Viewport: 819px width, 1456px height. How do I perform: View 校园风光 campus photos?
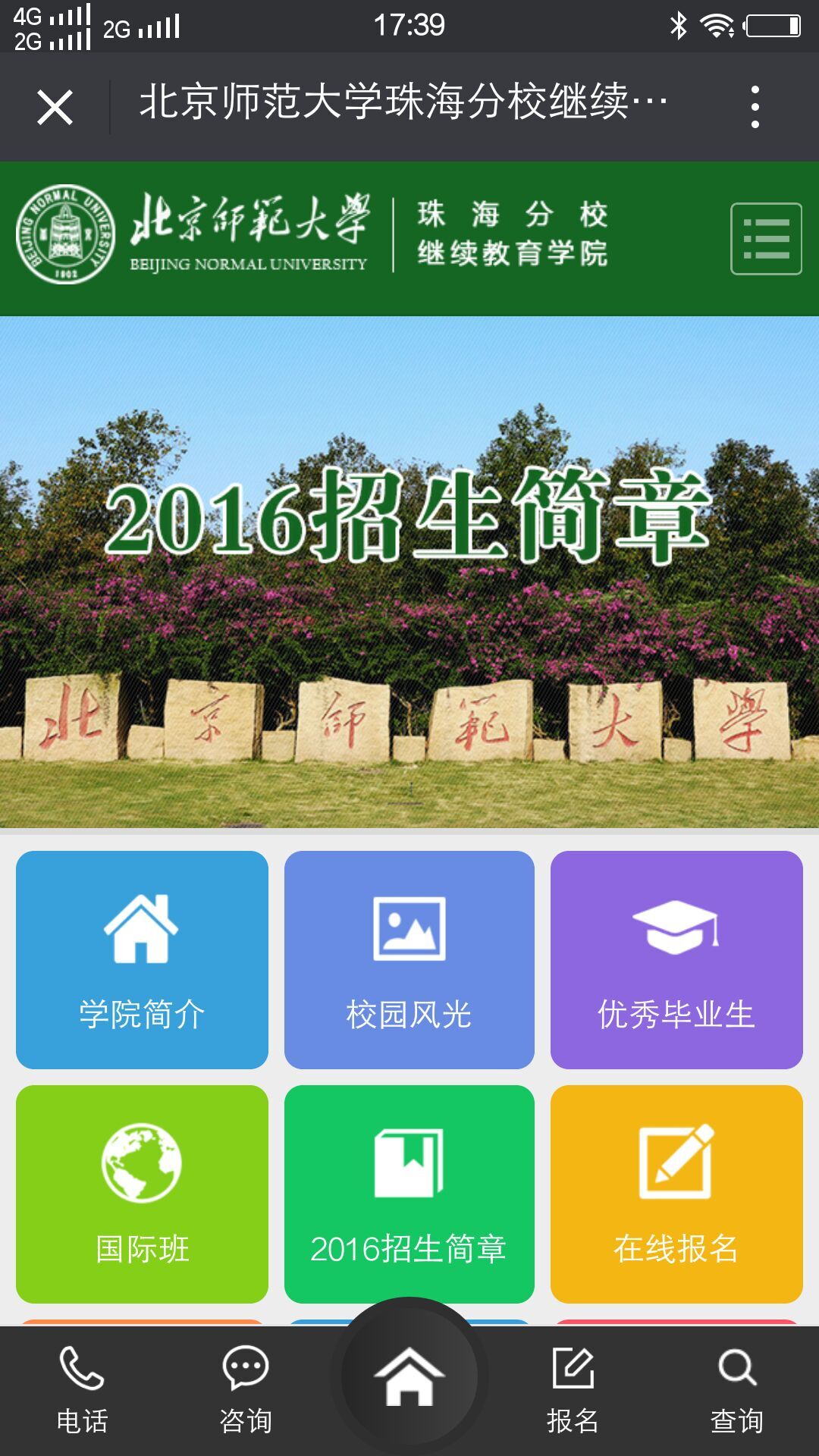tap(409, 959)
